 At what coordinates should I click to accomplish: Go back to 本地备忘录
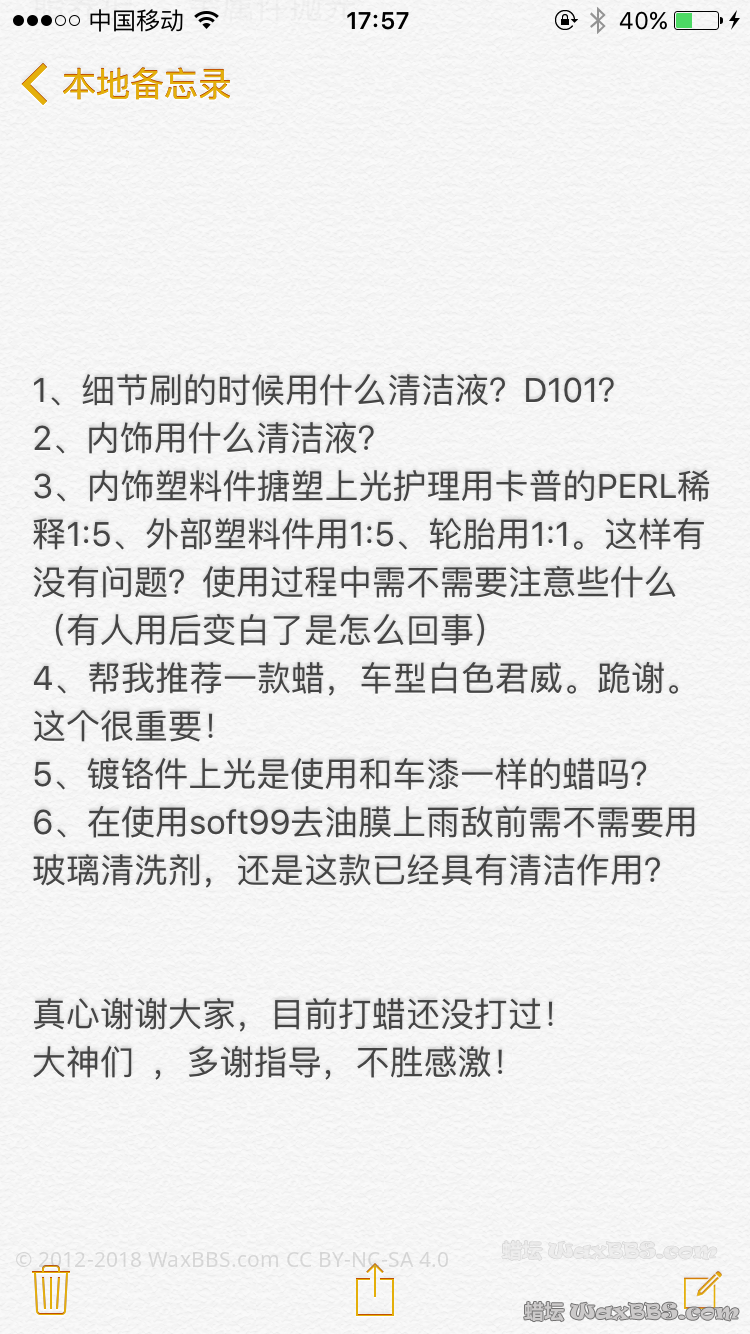coord(126,84)
